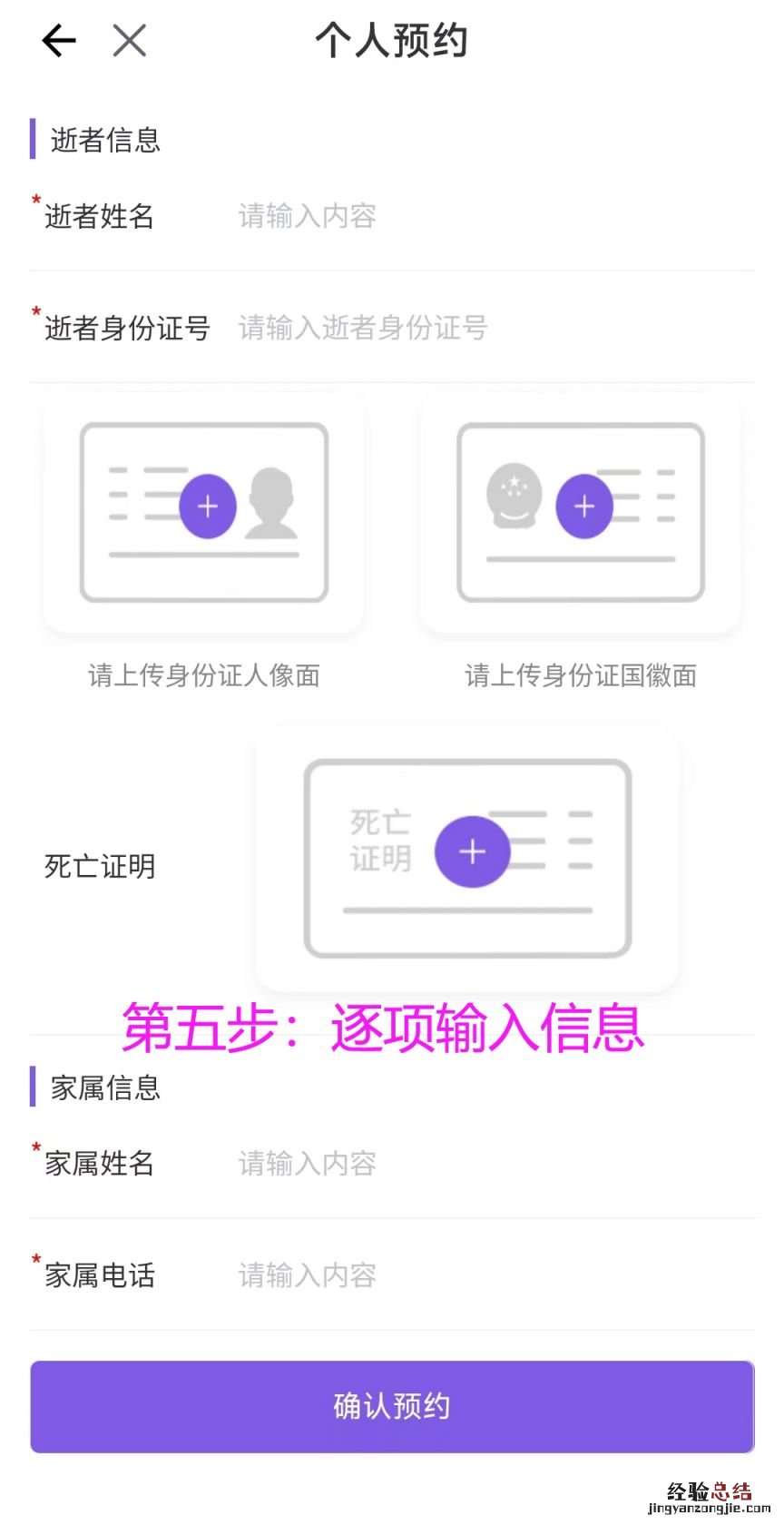Add the 死亡证明 photo

pyautogui.click(x=472, y=852)
